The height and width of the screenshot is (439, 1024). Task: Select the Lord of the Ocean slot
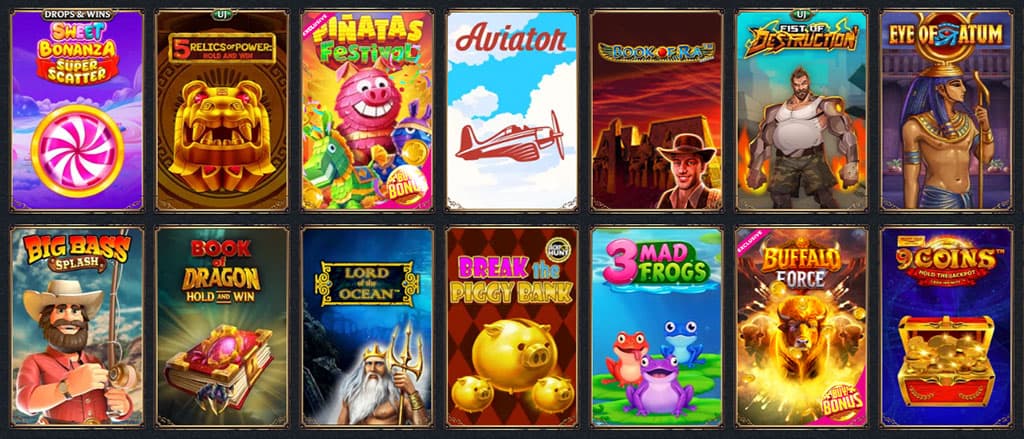tap(367, 326)
